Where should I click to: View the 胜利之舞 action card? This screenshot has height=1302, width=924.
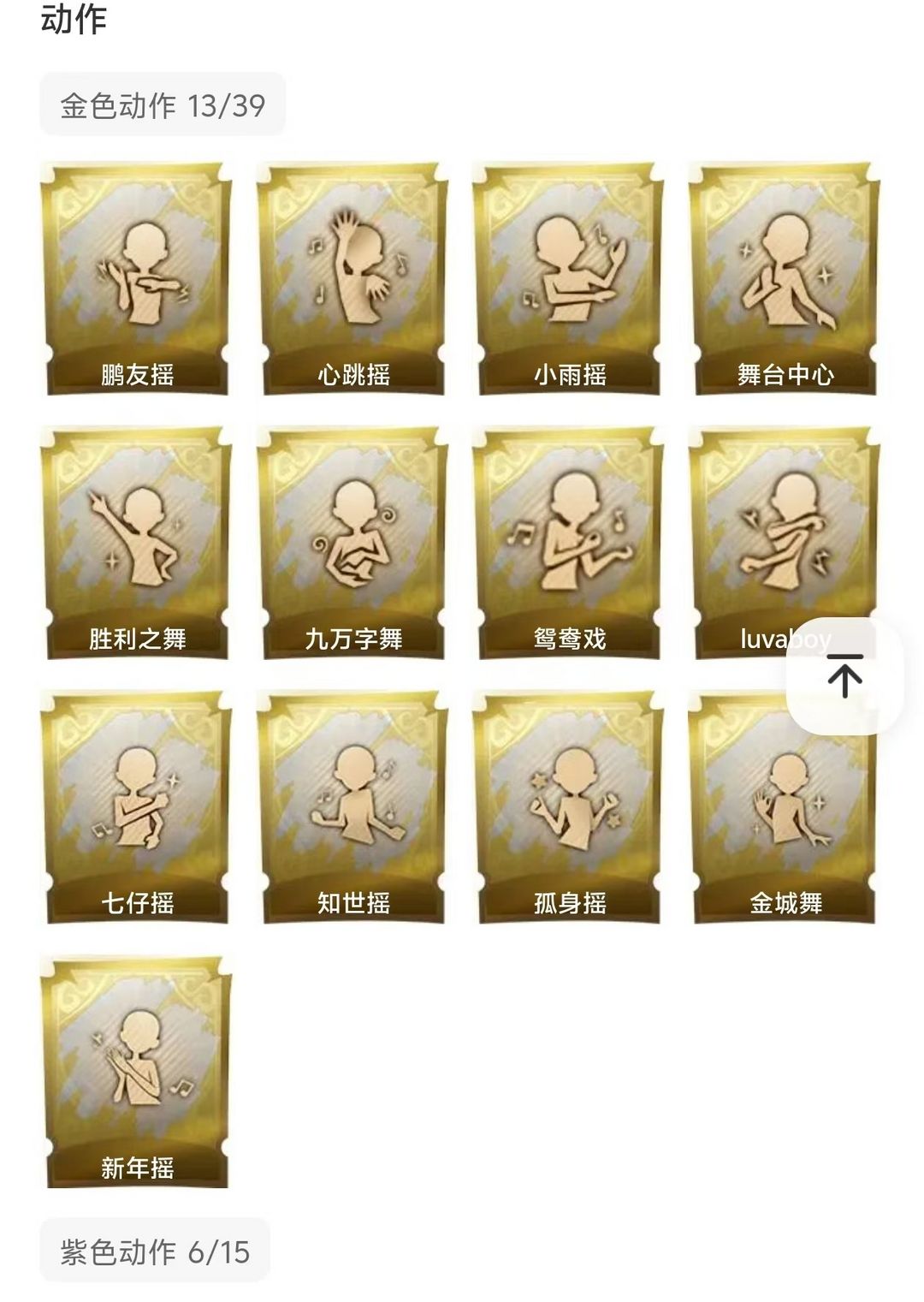click(137, 543)
